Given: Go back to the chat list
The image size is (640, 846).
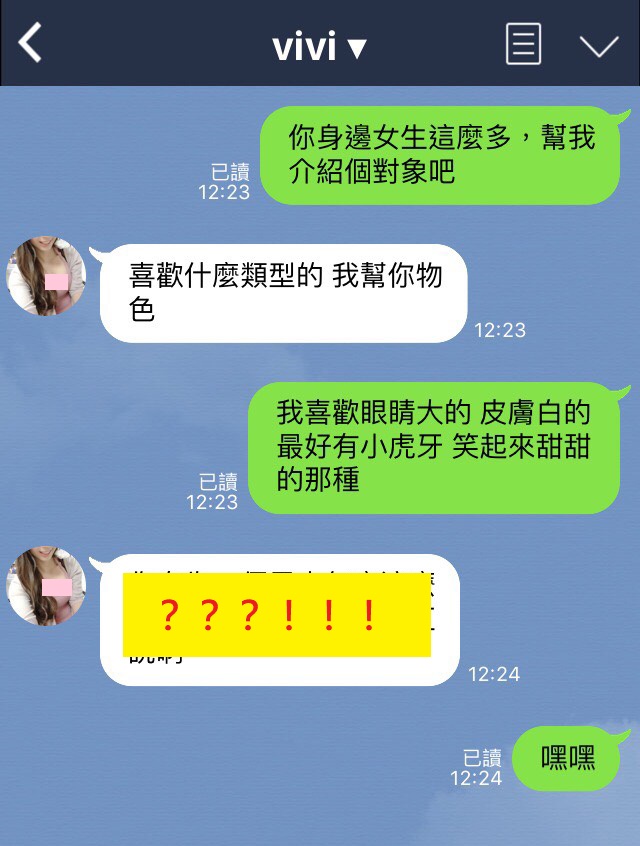Looking at the screenshot, I should [x=31, y=44].
